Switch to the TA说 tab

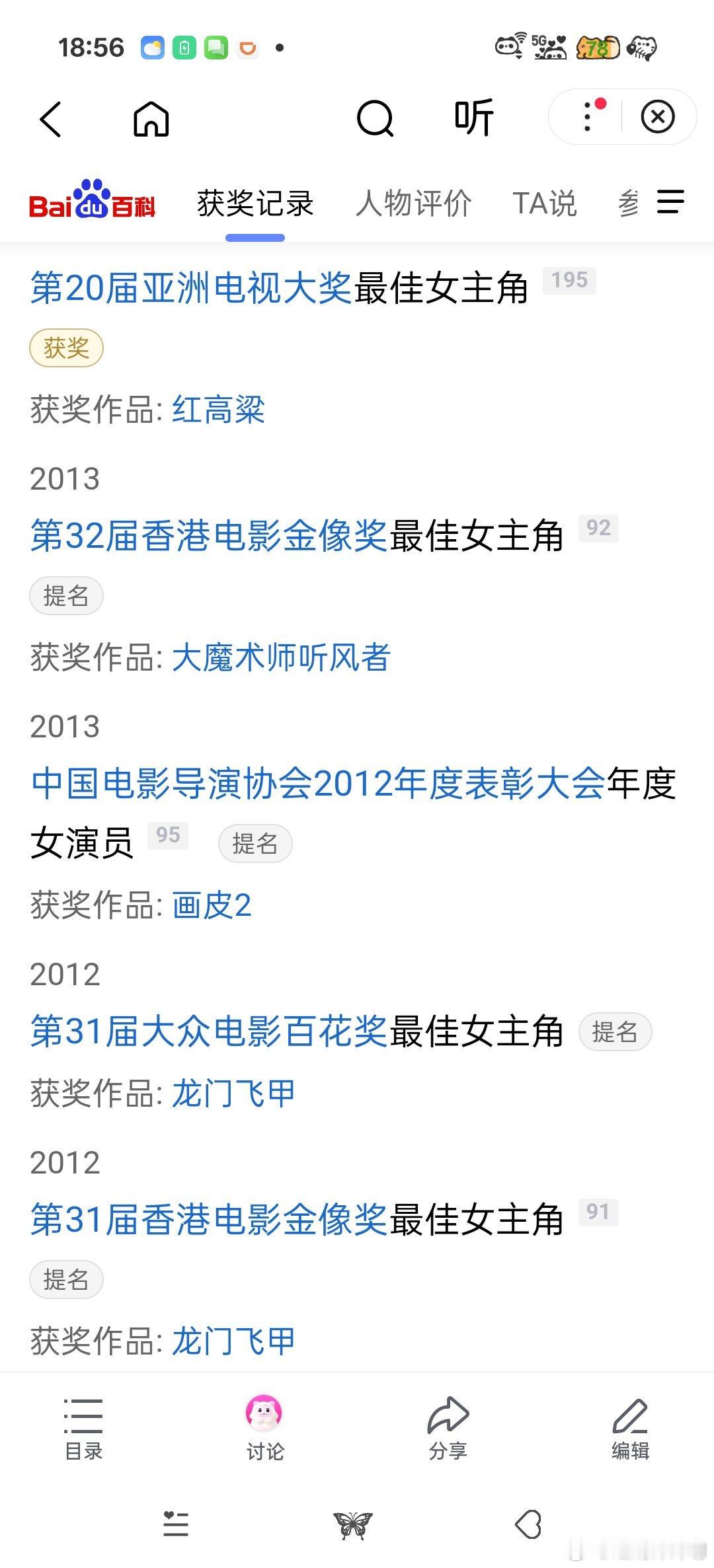[x=545, y=204]
